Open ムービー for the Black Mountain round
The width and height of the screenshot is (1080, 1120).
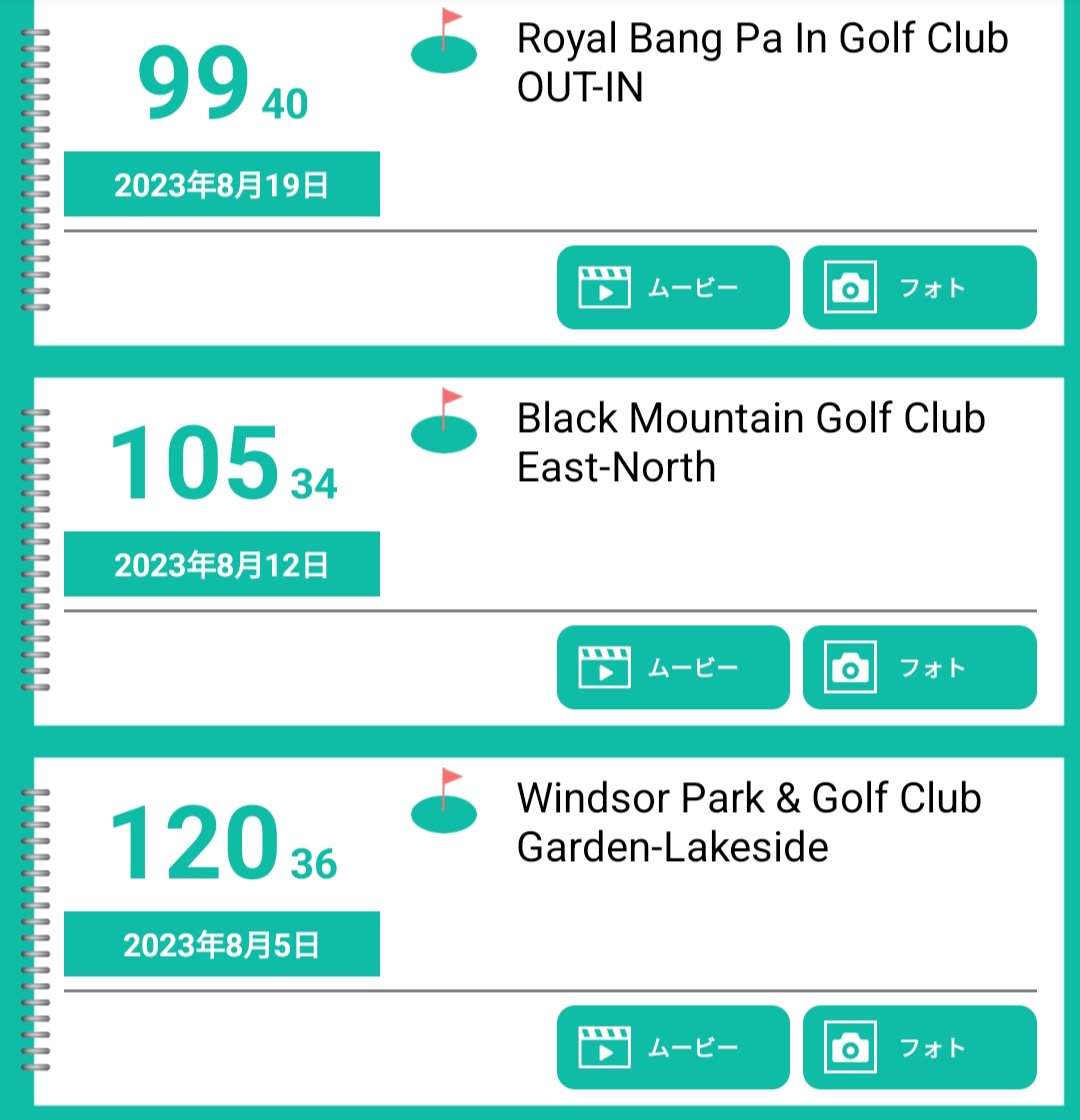(673, 667)
